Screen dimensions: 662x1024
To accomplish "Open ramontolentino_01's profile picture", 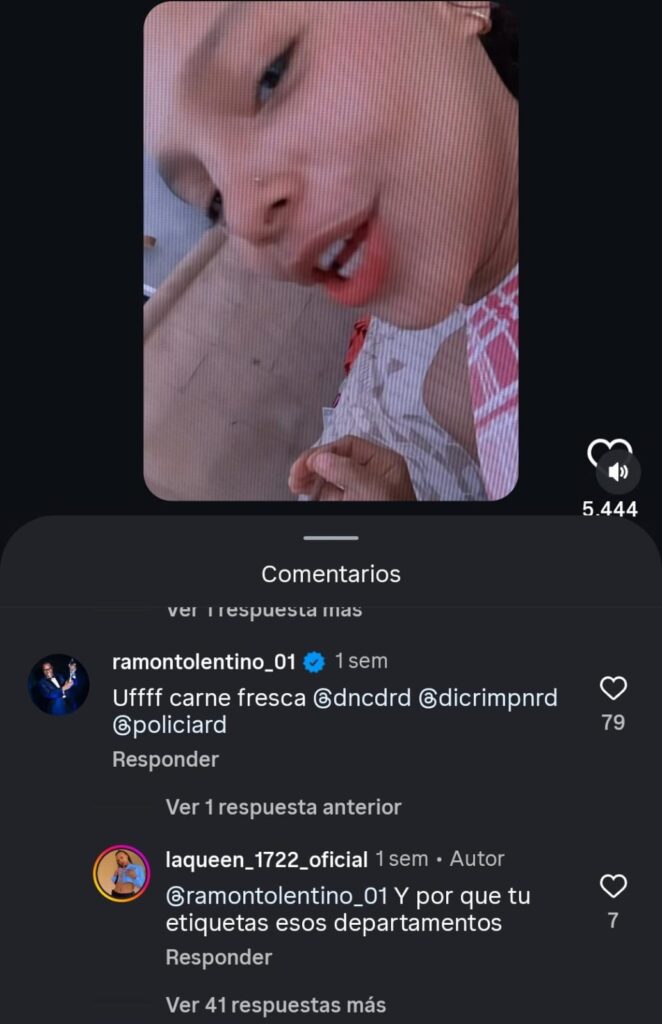I will click(59, 685).
